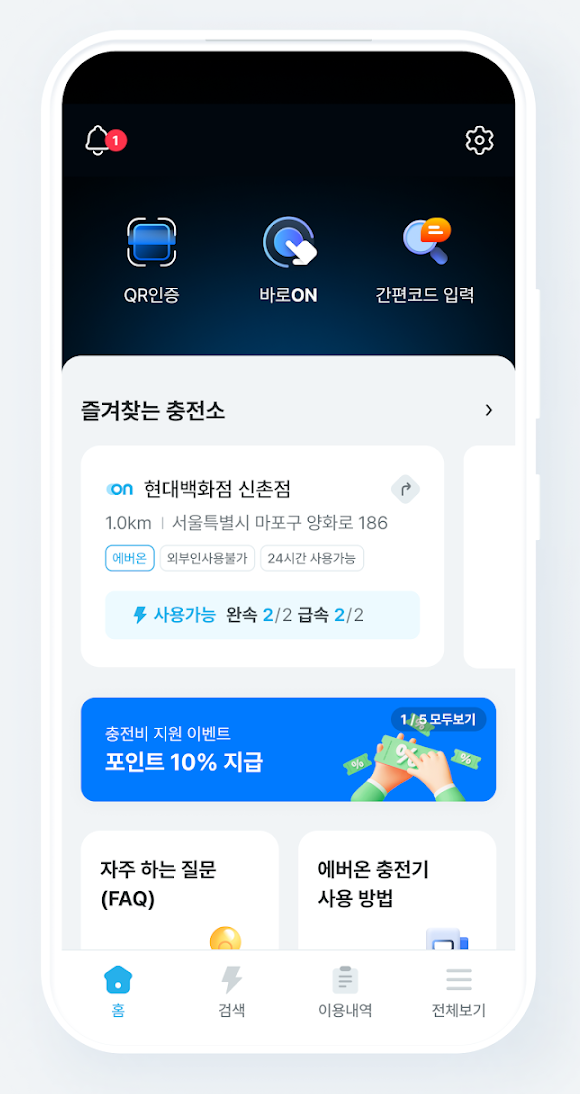Image resolution: width=580 pixels, height=1094 pixels.
Task: Open the 포인트 10% 지급 event banner
Action: click(x=288, y=750)
